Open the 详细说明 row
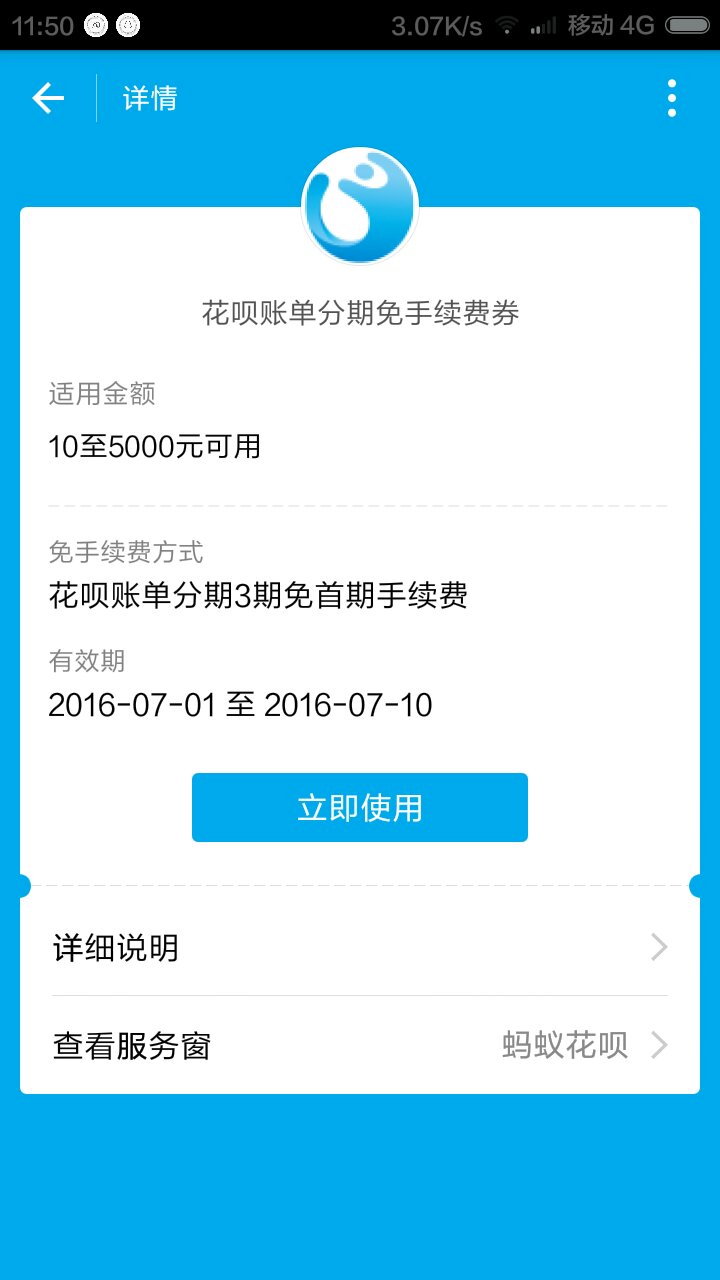This screenshot has height=1280, width=720. 360,947
